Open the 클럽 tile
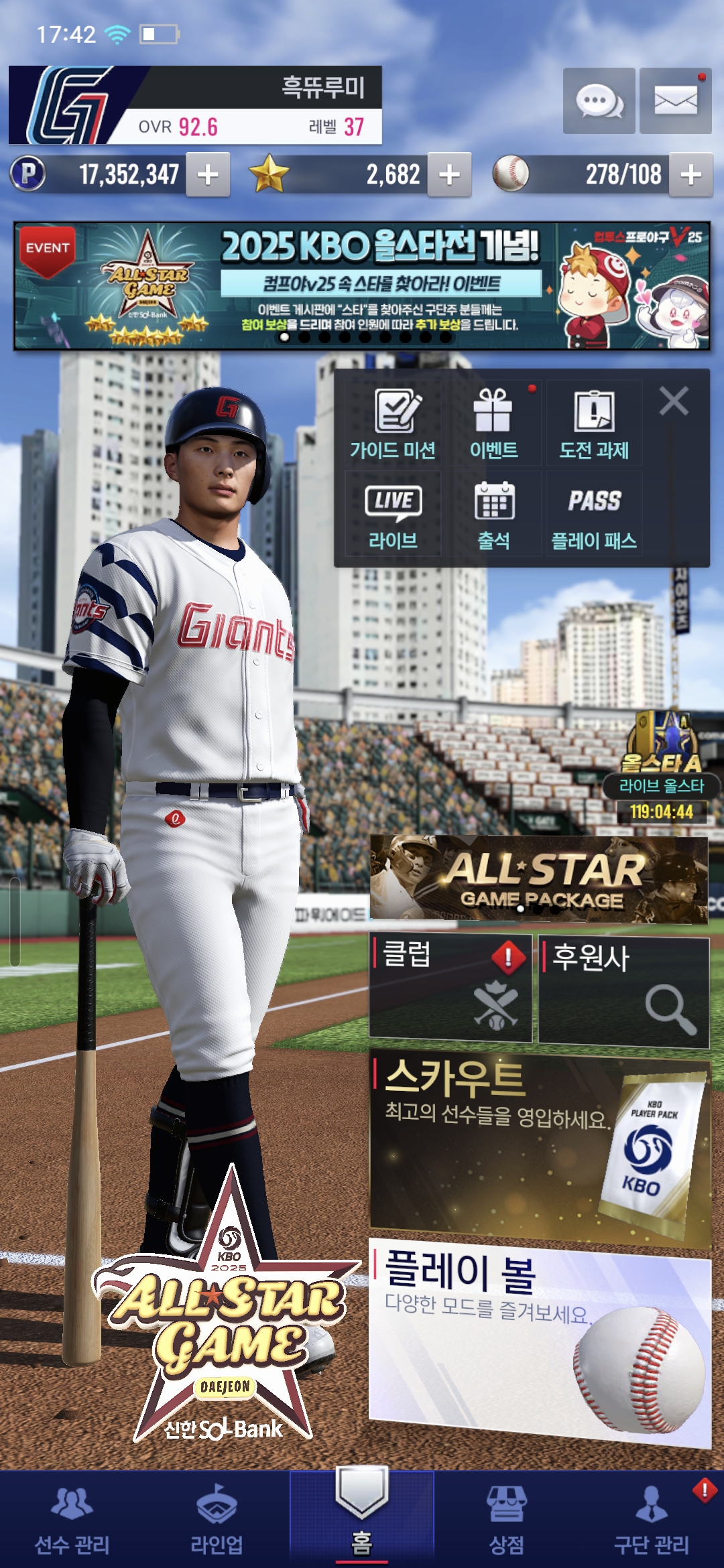The height and width of the screenshot is (1568, 724). point(450,988)
